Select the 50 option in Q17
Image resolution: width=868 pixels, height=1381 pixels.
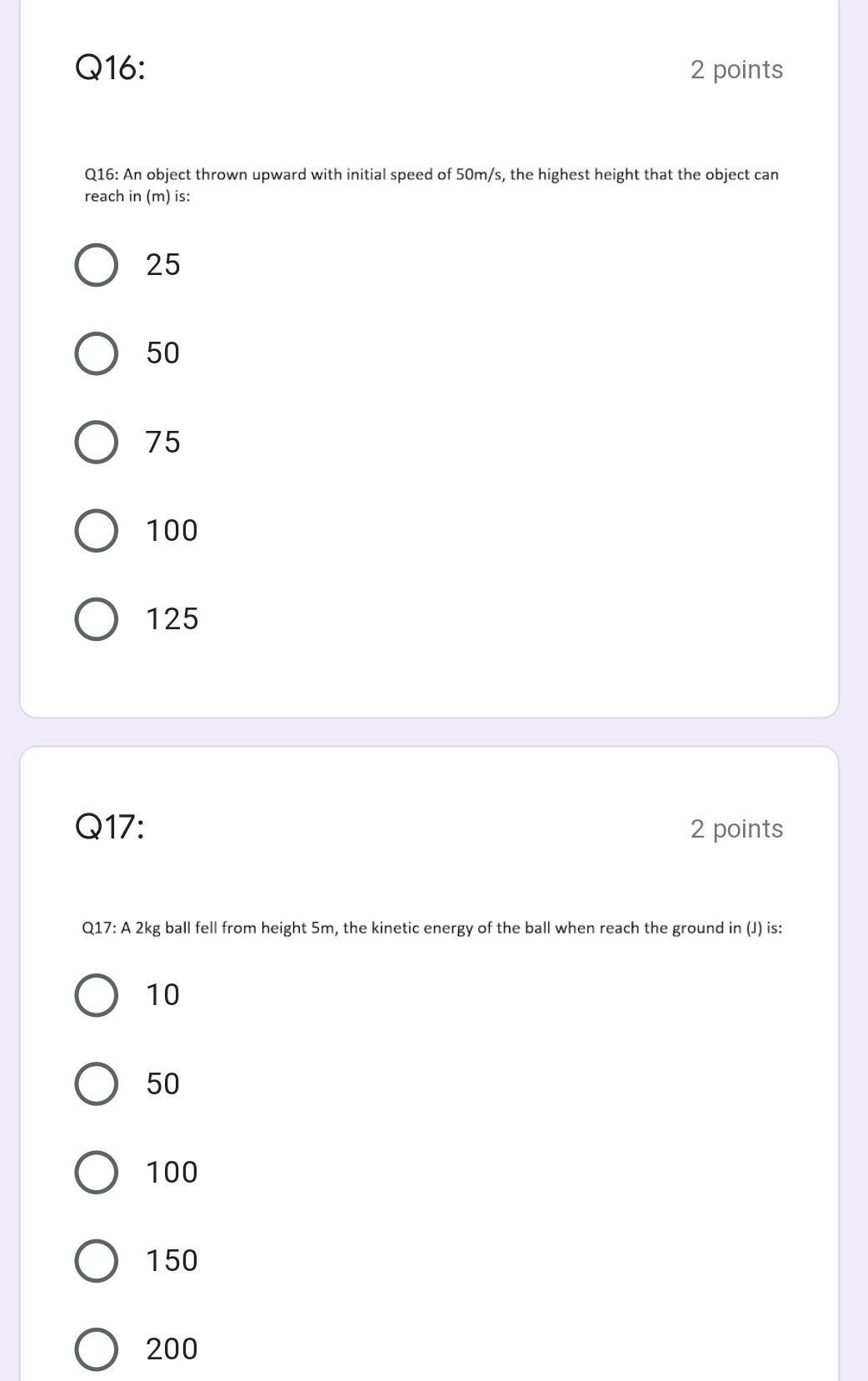tap(96, 1083)
